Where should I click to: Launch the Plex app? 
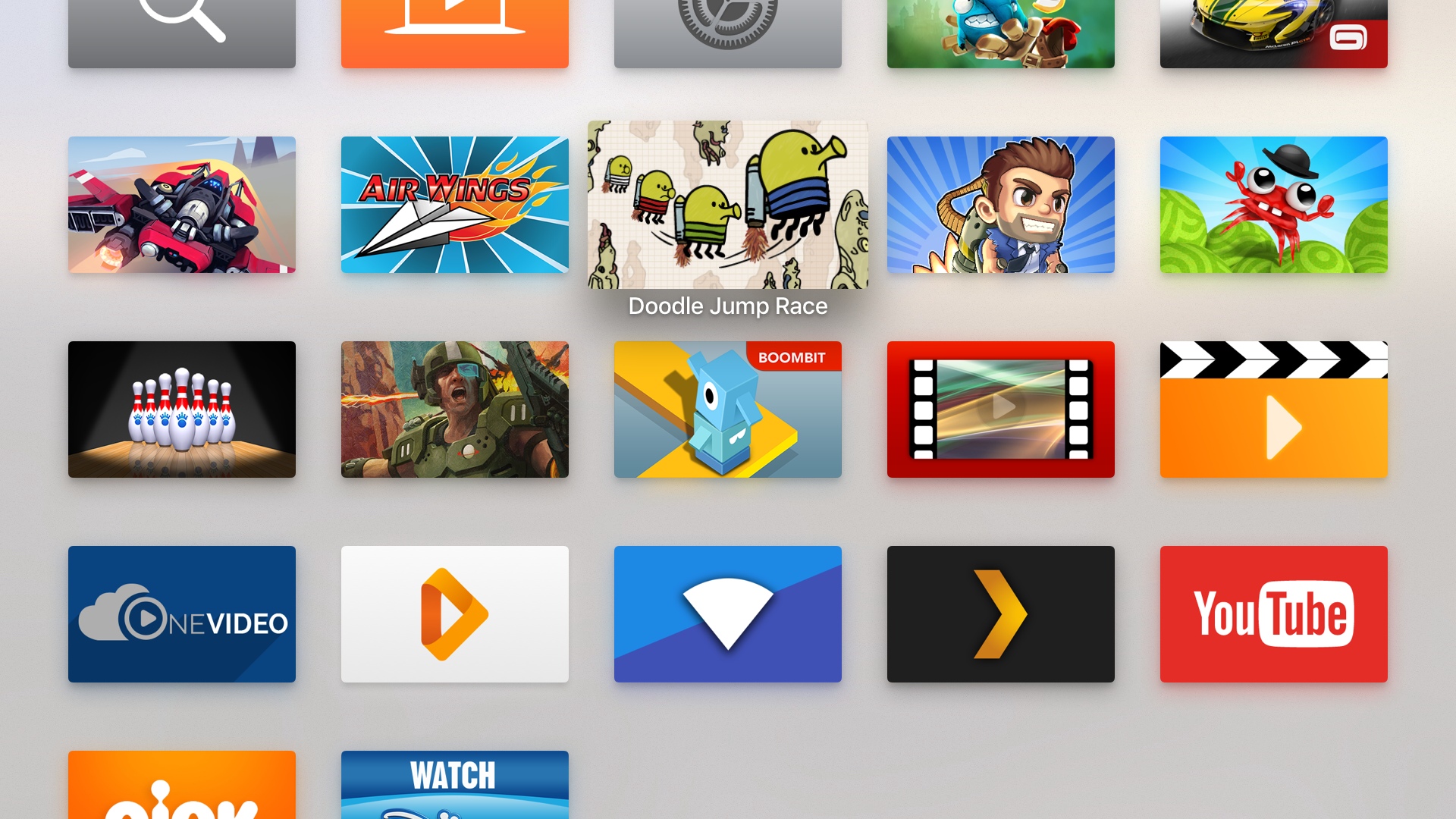[x=1001, y=614]
